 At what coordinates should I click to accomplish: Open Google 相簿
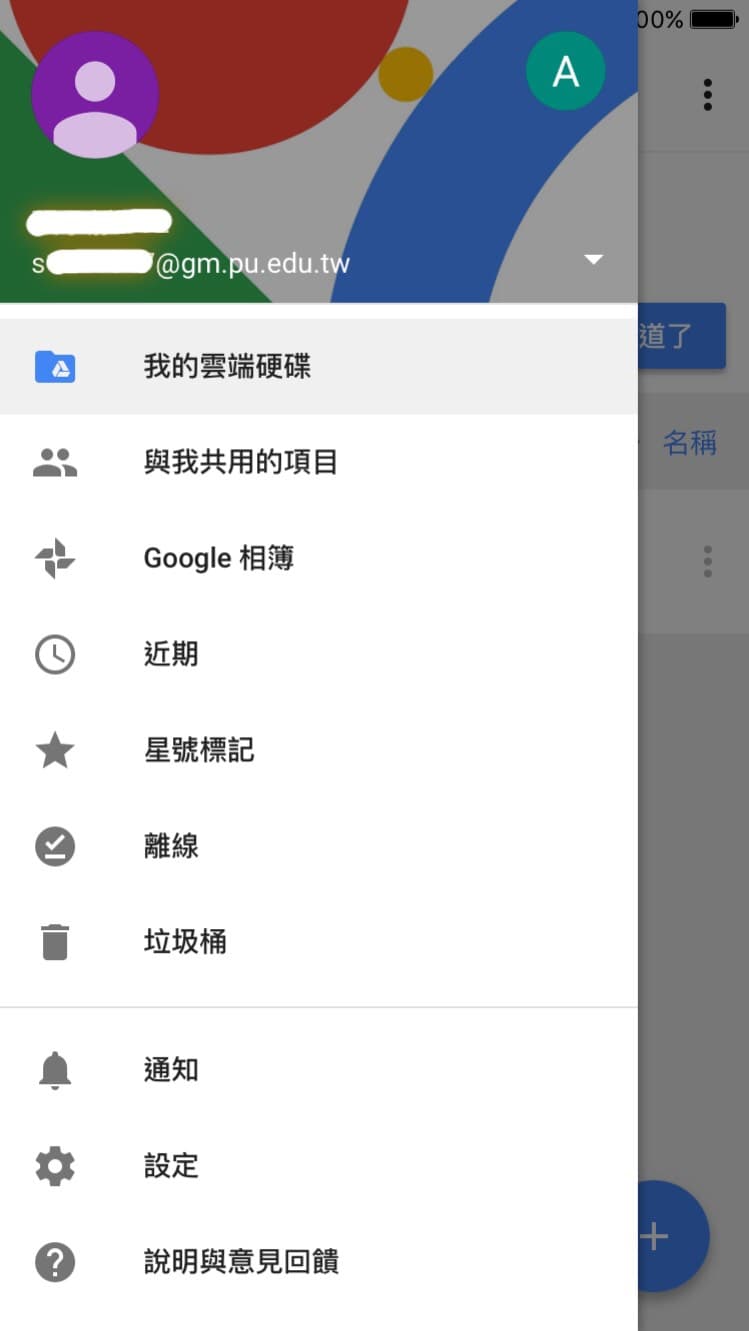click(x=318, y=558)
